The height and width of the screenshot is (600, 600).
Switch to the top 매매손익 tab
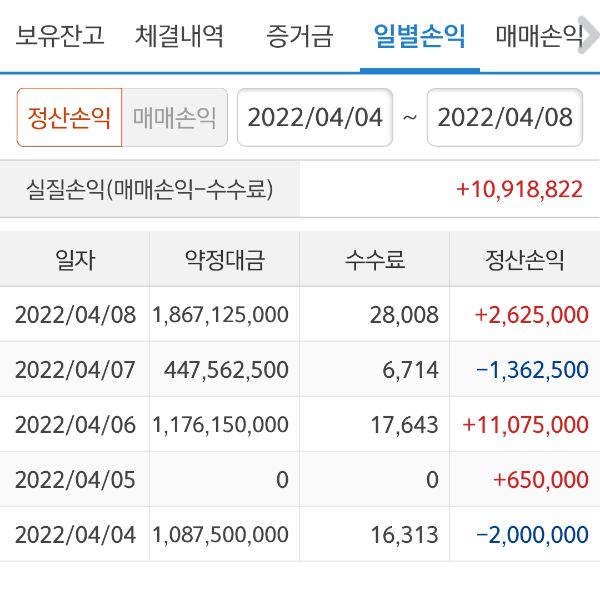click(539, 38)
